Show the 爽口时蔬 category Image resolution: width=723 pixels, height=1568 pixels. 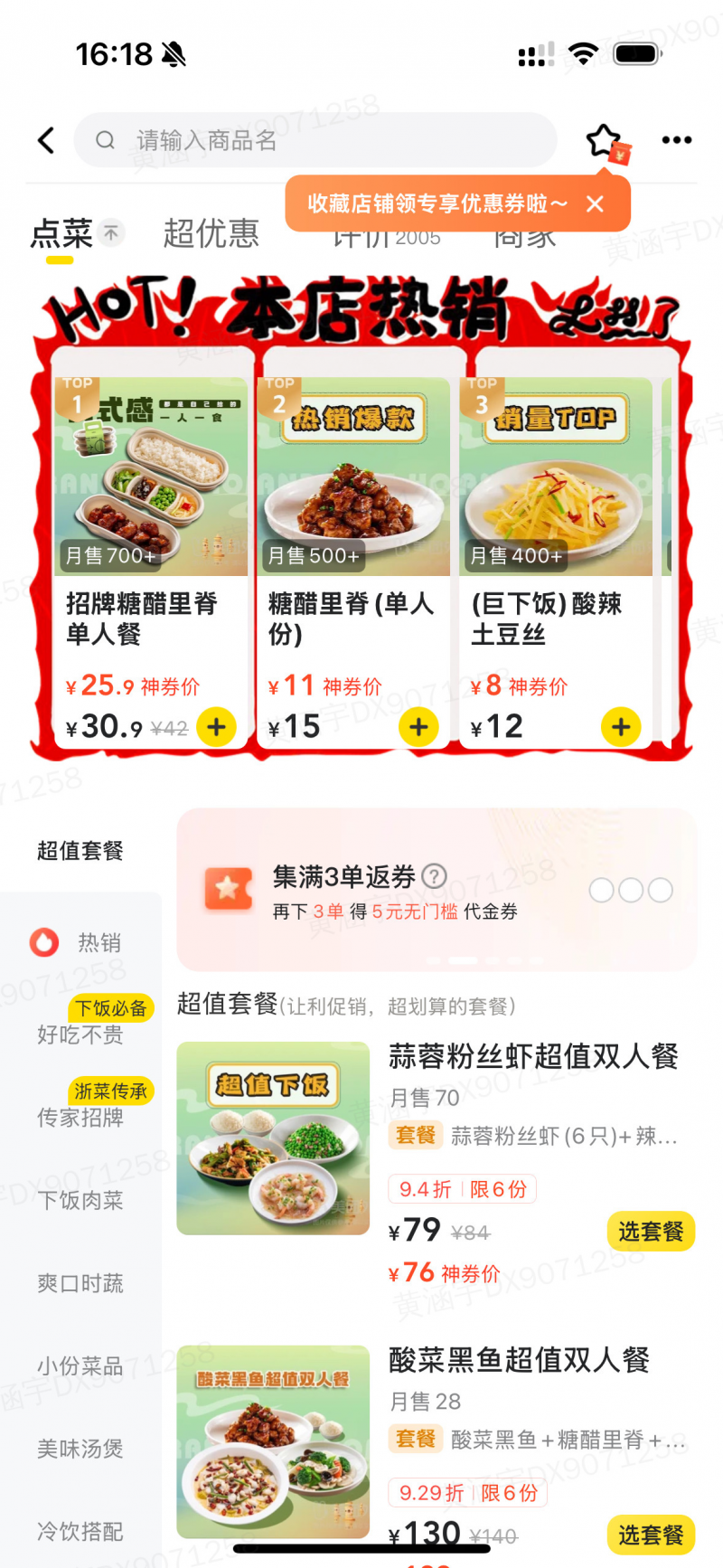[x=80, y=1284]
